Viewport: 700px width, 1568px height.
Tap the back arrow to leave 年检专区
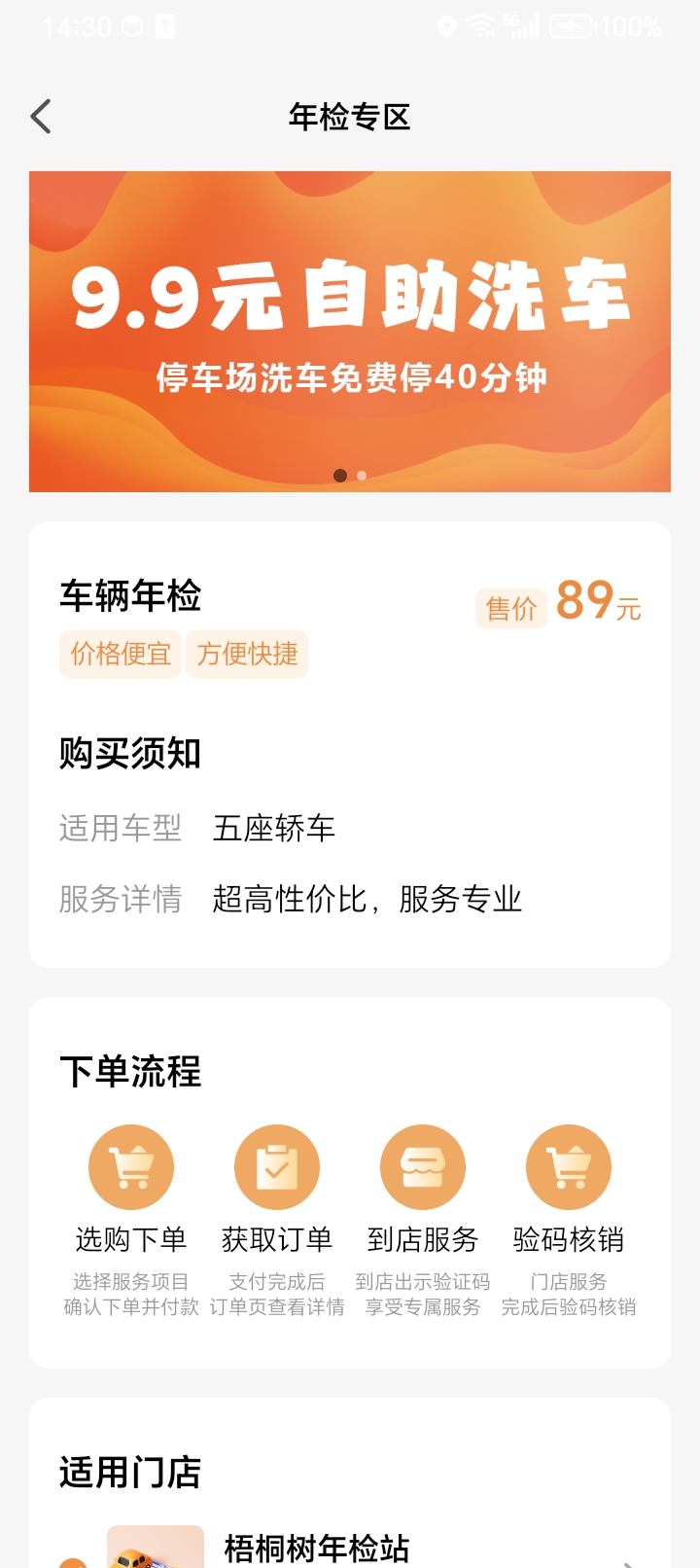pyautogui.click(x=40, y=116)
